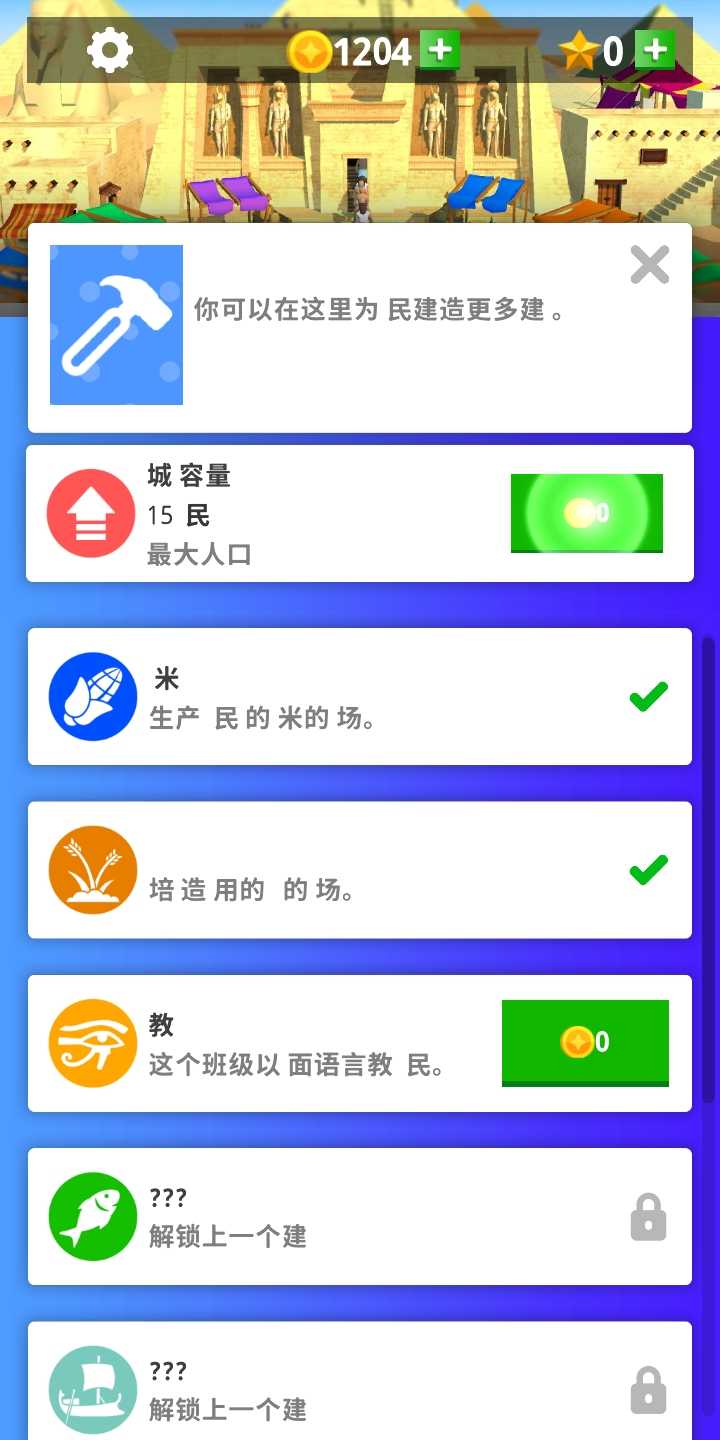Image resolution: width=720 pixels, height=1440 pixels.
Task: Buy the education class with coins
Action: [x=585, y=1042]
